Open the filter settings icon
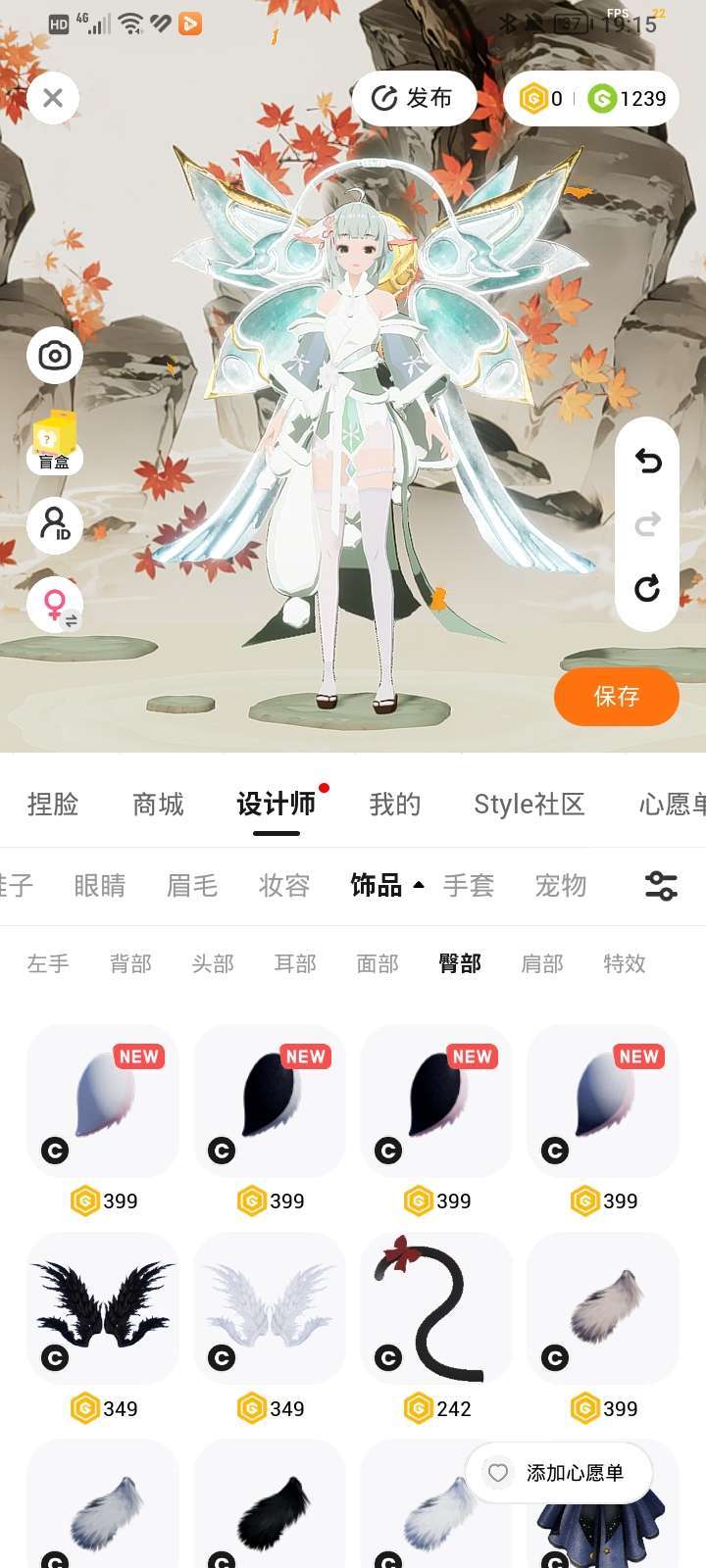706x1568 pixels. tap(661, 886)
